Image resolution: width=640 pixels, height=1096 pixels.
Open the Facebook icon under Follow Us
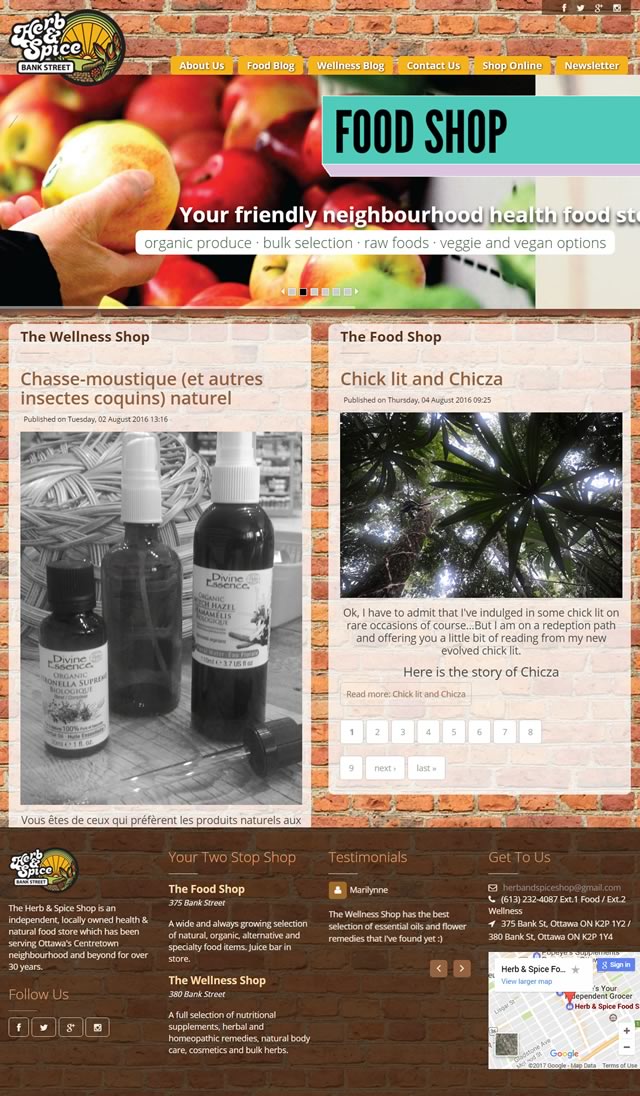[x=19, y=1028]
